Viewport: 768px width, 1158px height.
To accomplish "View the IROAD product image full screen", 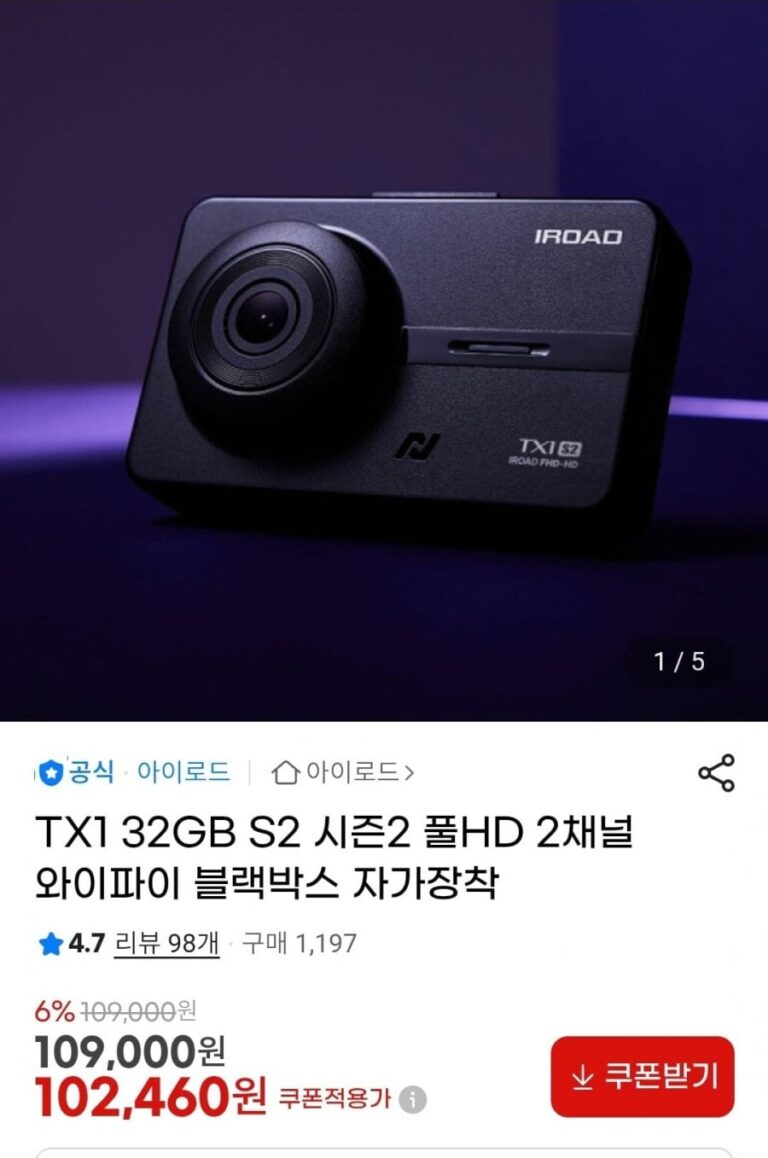I will [x=384, y=360].
